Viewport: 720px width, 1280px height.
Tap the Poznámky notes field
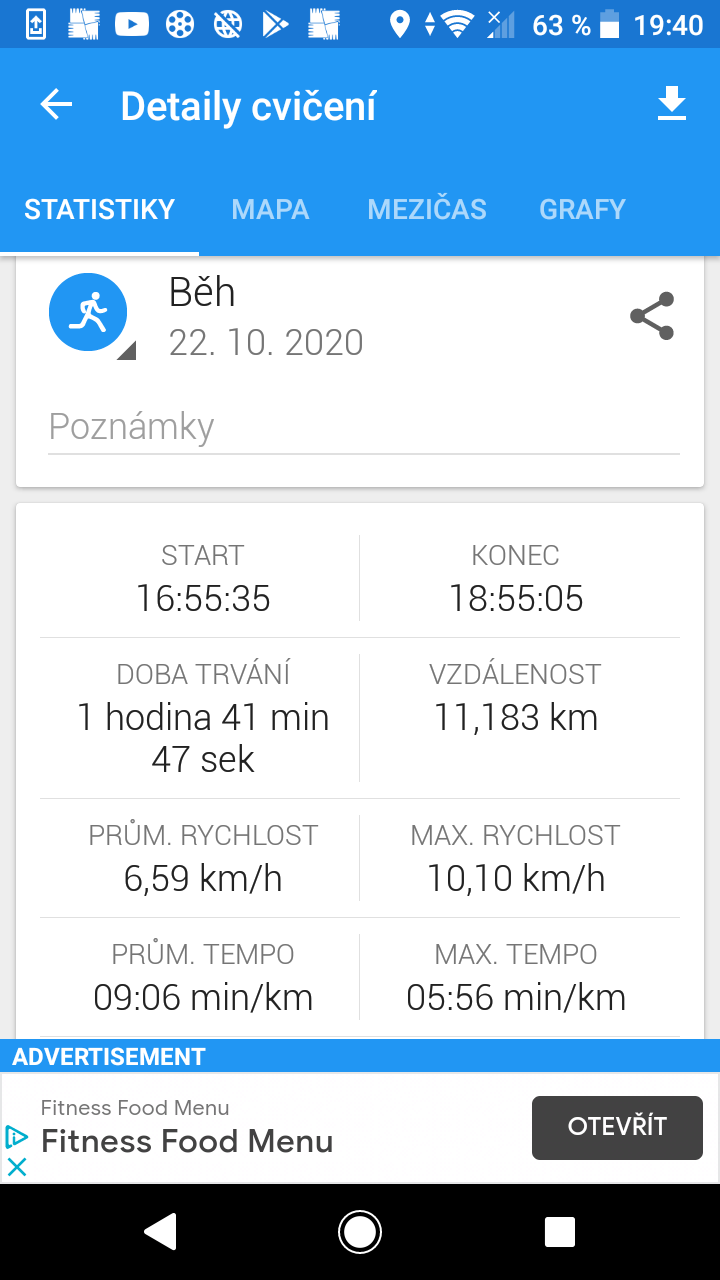pyautogui.click(x=364, y=428)
